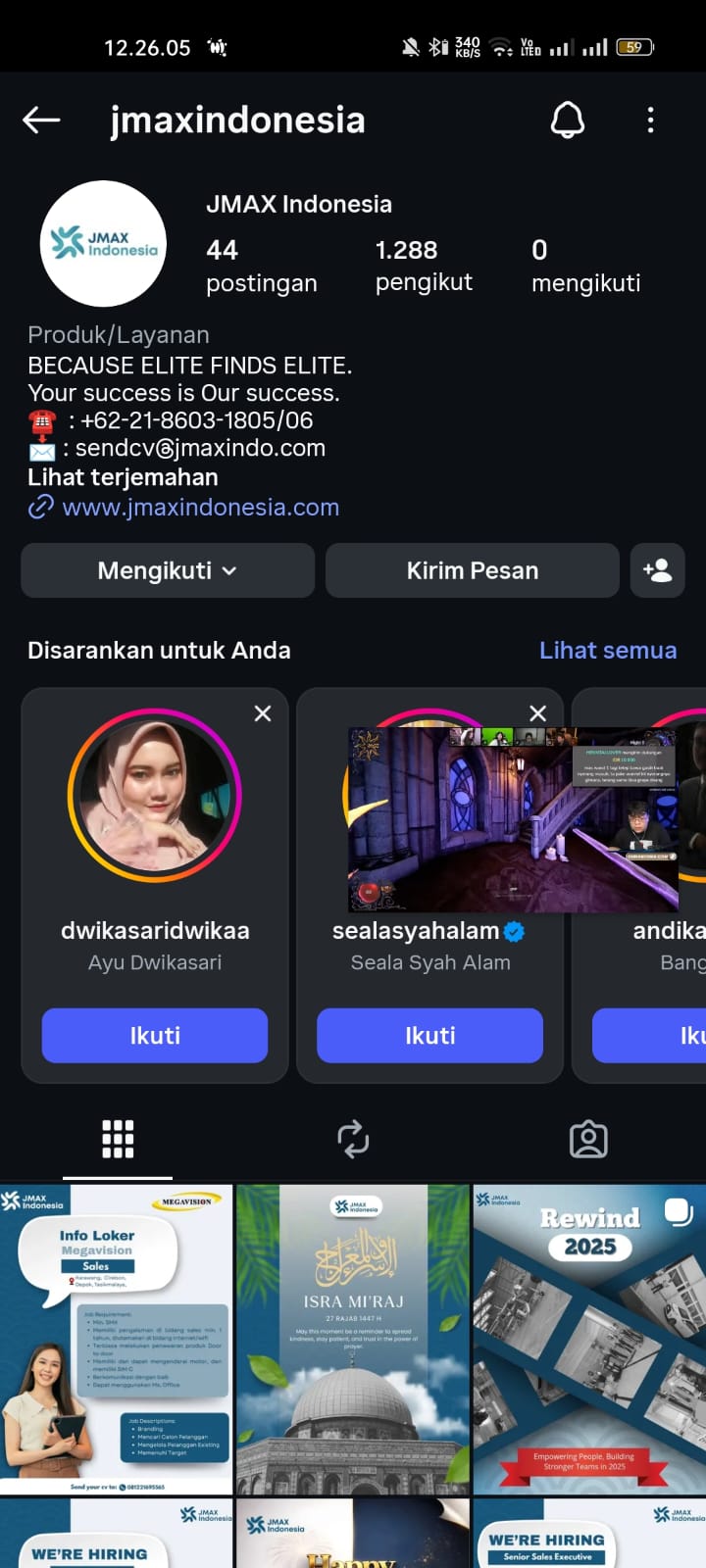The image size is (706, 1568).
Task: Open the notifications bell for jmaxindonesia
Action: click(567, 121)
